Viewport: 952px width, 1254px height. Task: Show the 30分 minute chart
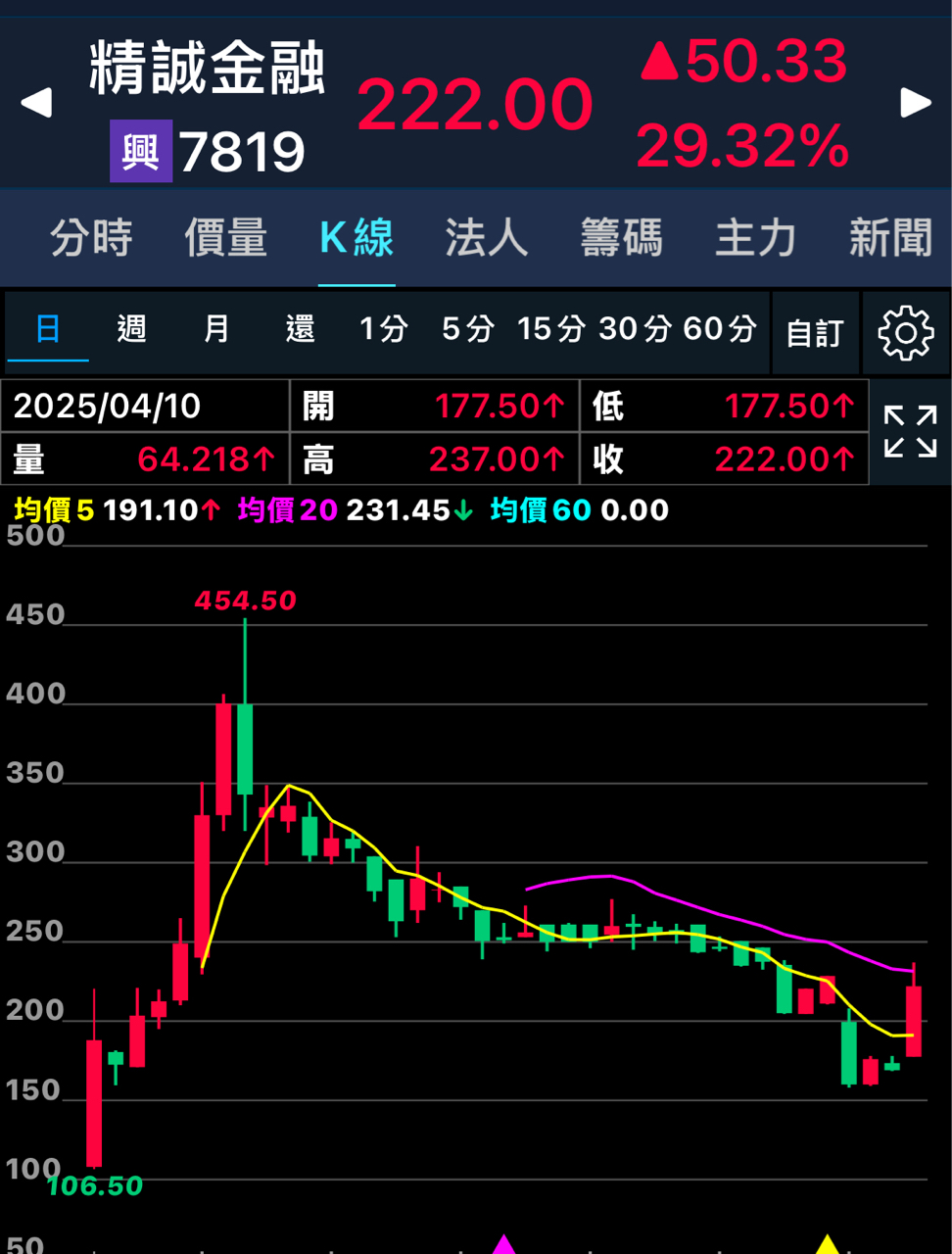tap(635, 329)
